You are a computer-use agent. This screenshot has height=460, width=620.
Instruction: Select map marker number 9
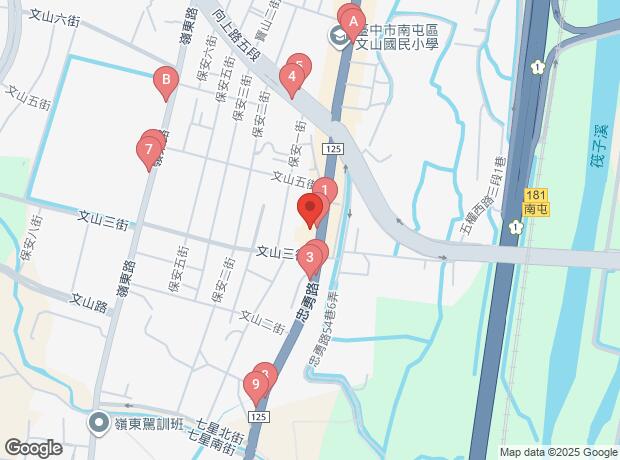[256, 384]
